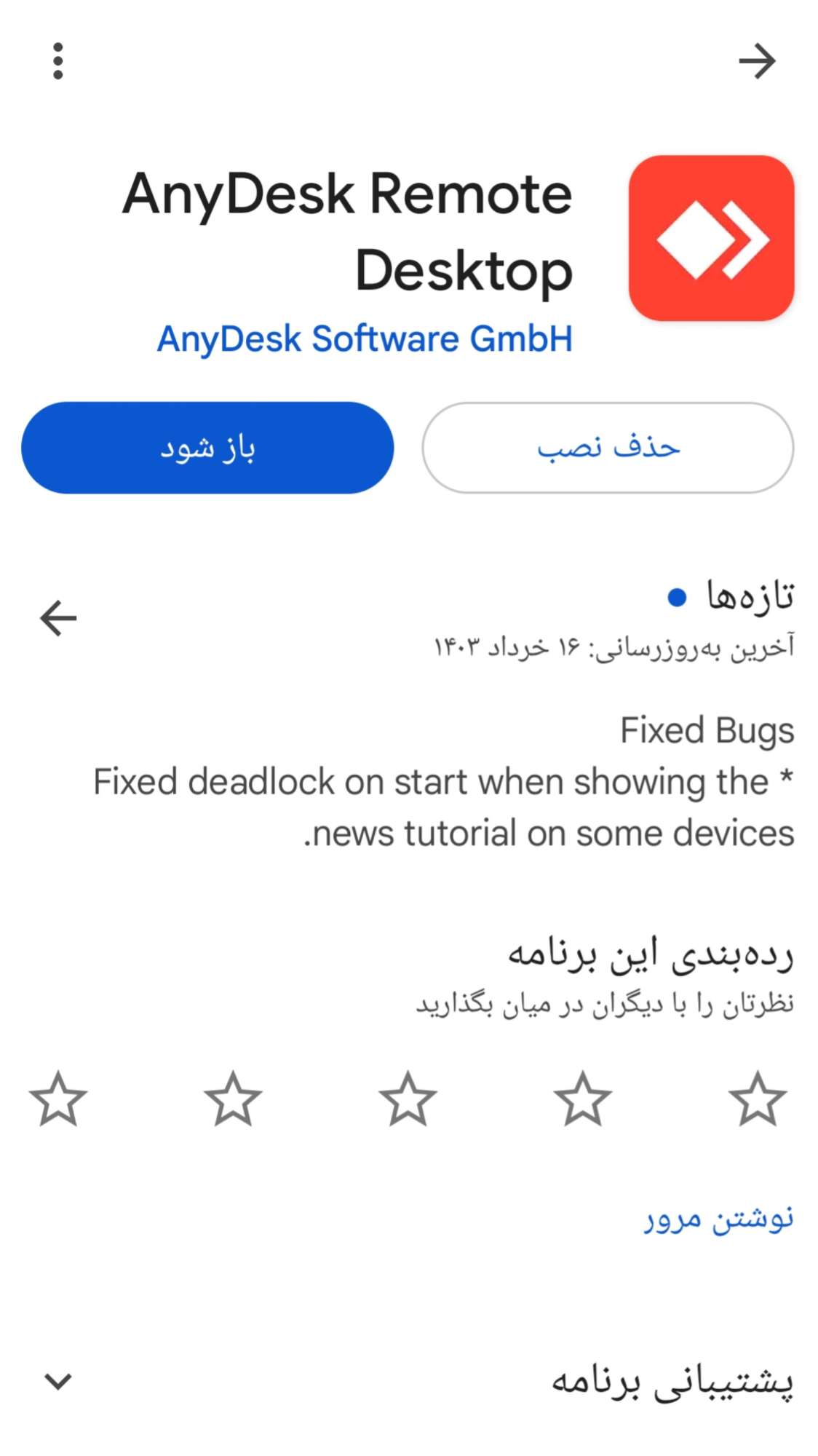818x1456 pixels.
Task: Expand the پشتیبانی برنامه (App support) section
Action: 58,1381
